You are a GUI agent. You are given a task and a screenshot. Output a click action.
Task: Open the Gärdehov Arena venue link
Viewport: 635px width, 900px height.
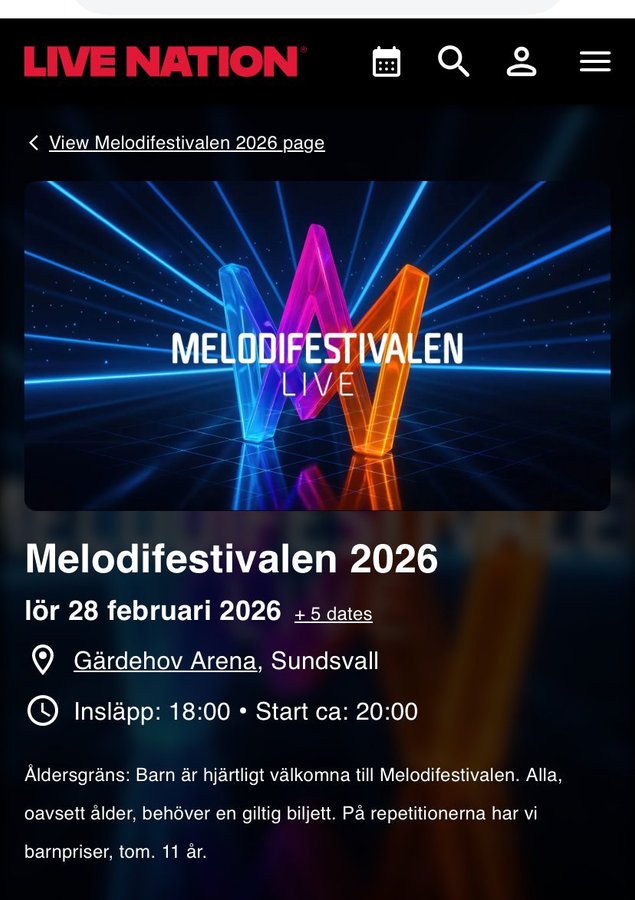click(165, 661)
